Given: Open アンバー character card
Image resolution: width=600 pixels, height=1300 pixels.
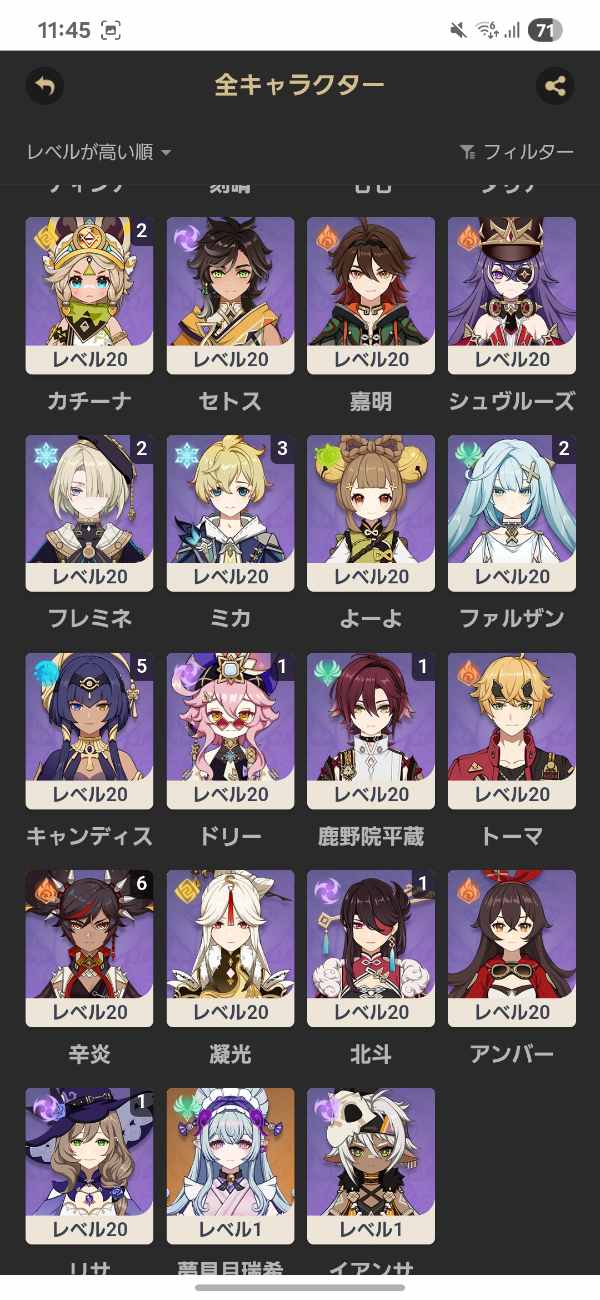Looking at the screenshot, I should coord(512,948).
